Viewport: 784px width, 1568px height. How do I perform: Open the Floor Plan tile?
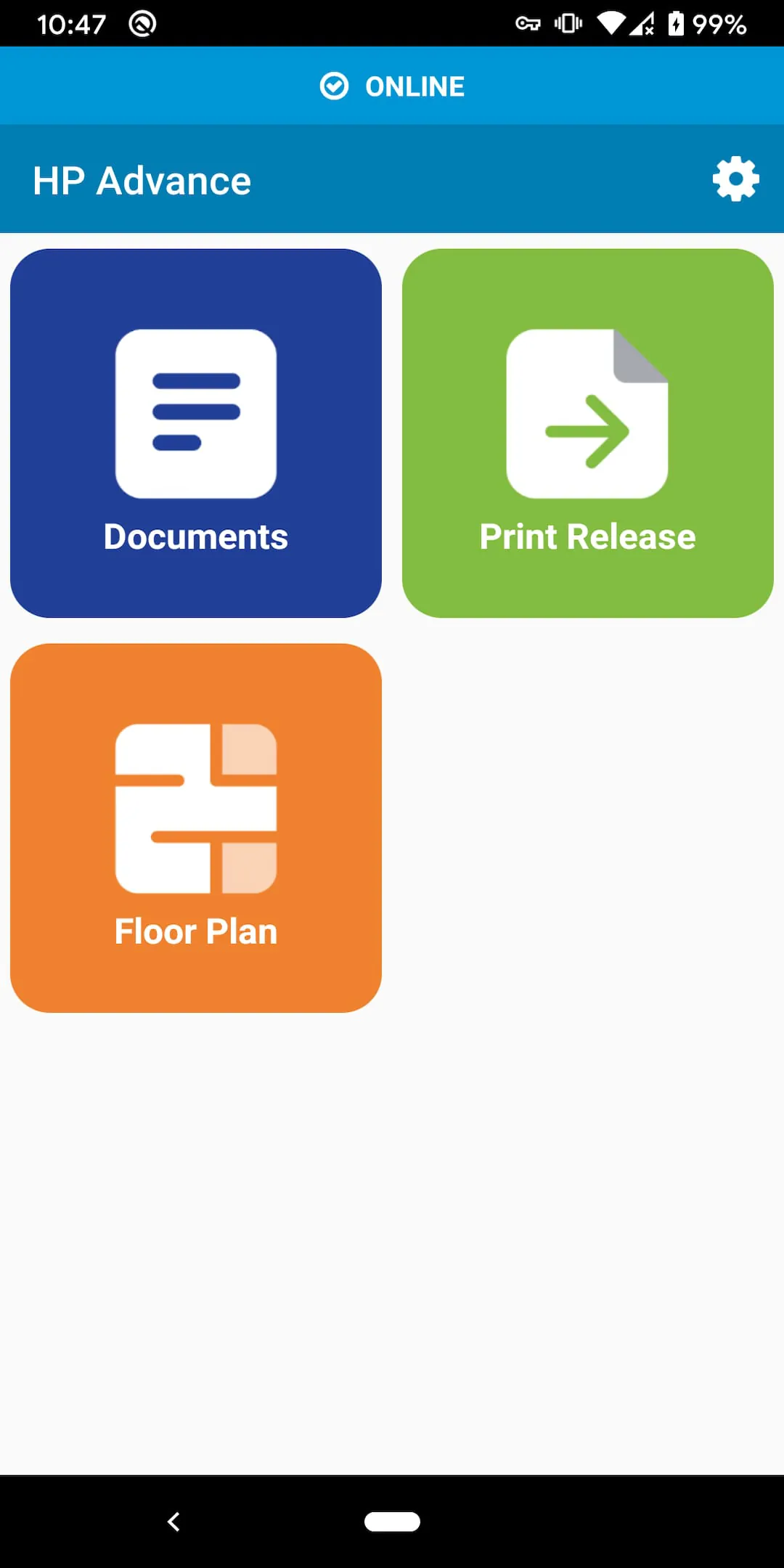click(196, 828)
